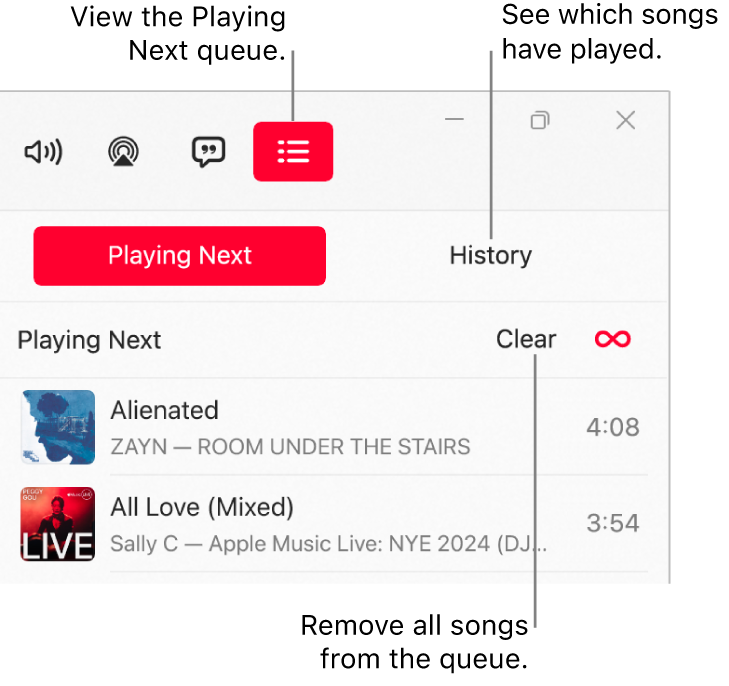Play All Love (Mixed) by Sally C
Screen dimensions: 729x686
(202, 508)
